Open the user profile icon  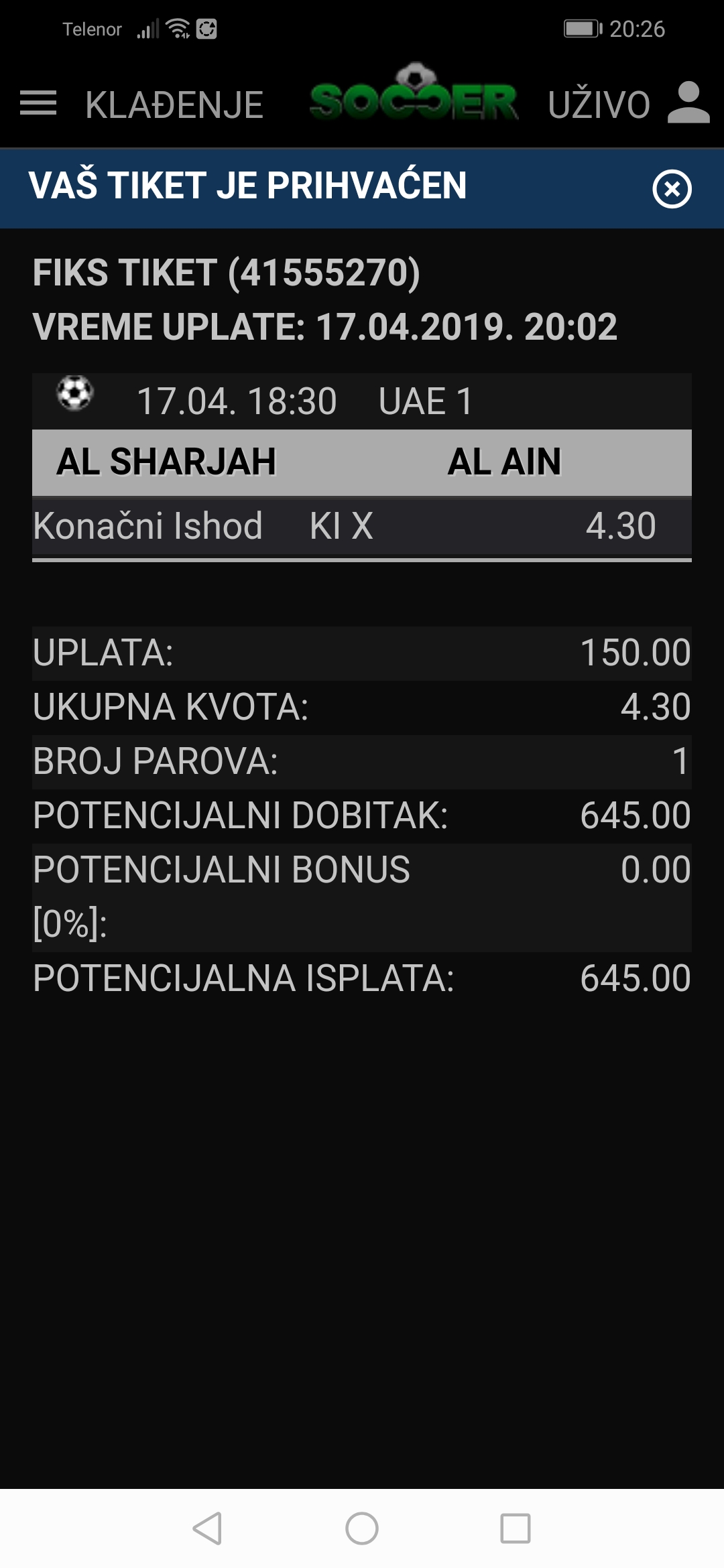(688, 103)
